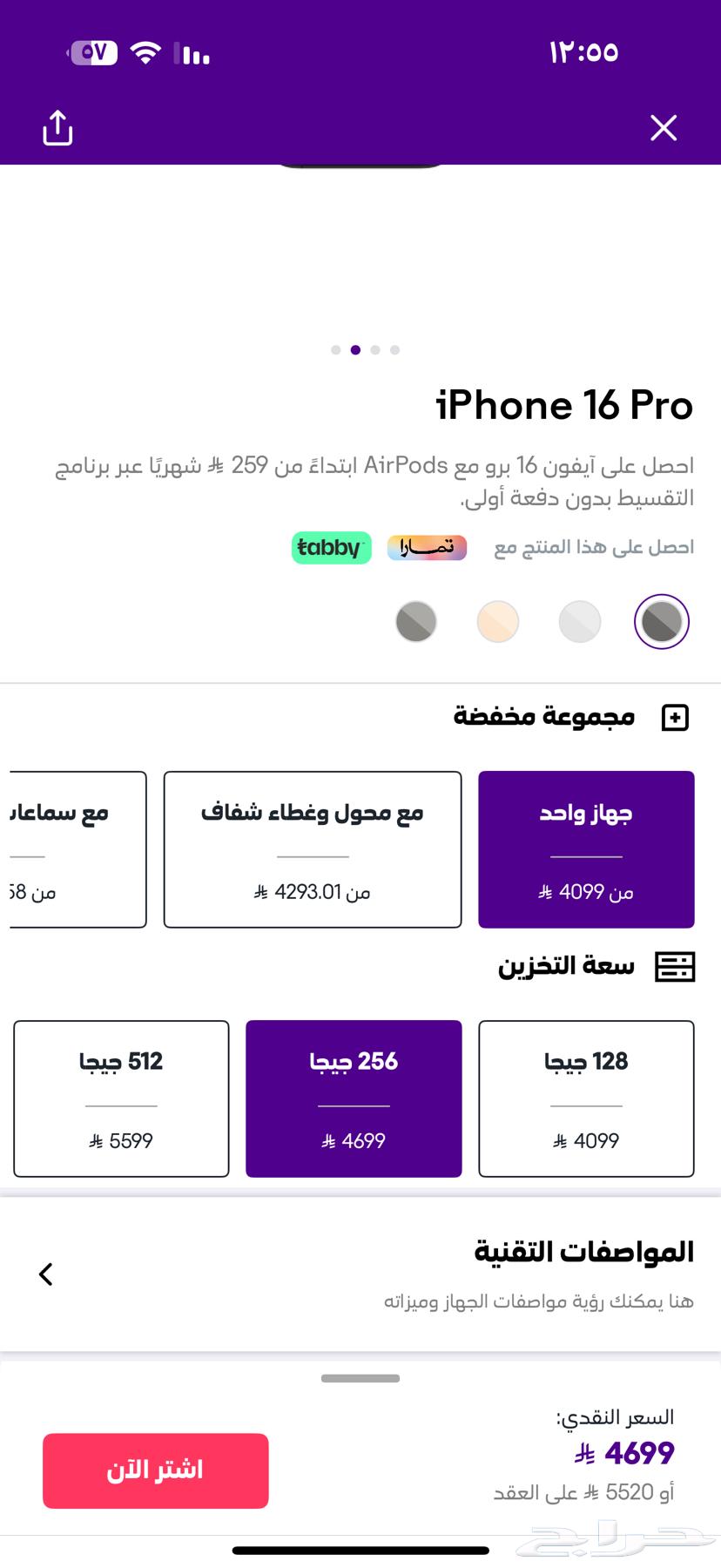Pick the desert titanium color swatch
This screenshot has height=1568, width=721.
(x=498, y=621)
